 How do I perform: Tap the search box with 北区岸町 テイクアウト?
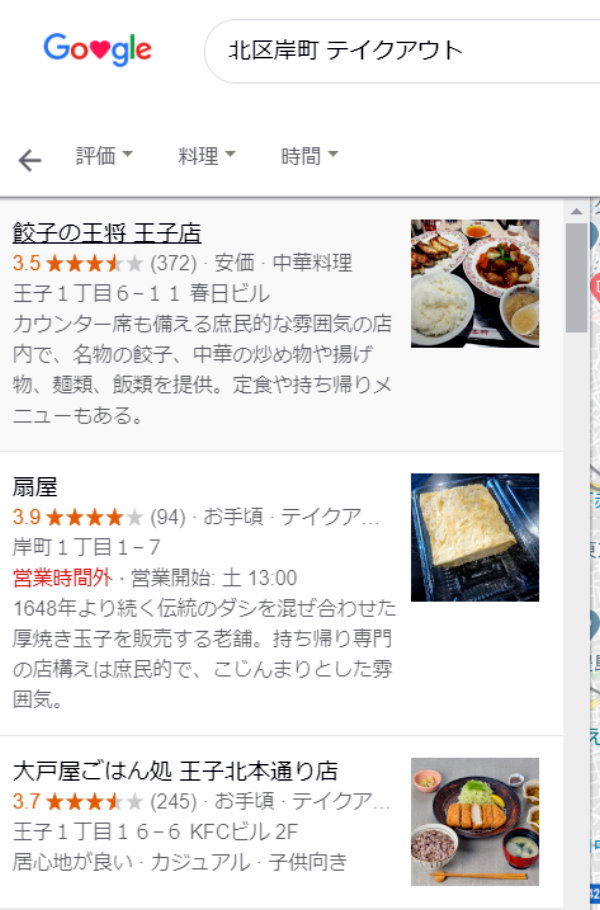tap(400, 49)
